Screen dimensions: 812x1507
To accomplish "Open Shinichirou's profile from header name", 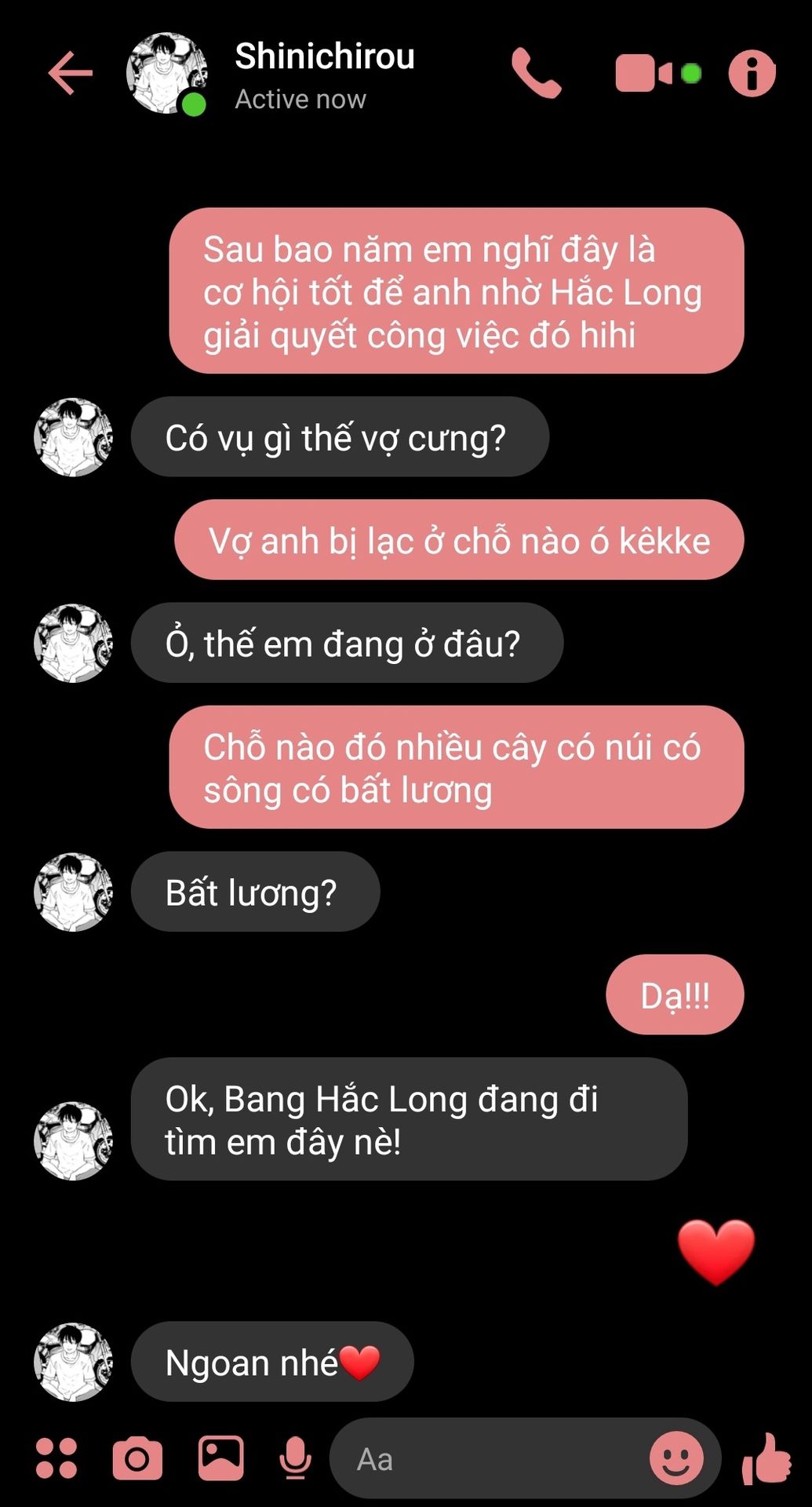I will click(325, 57).
